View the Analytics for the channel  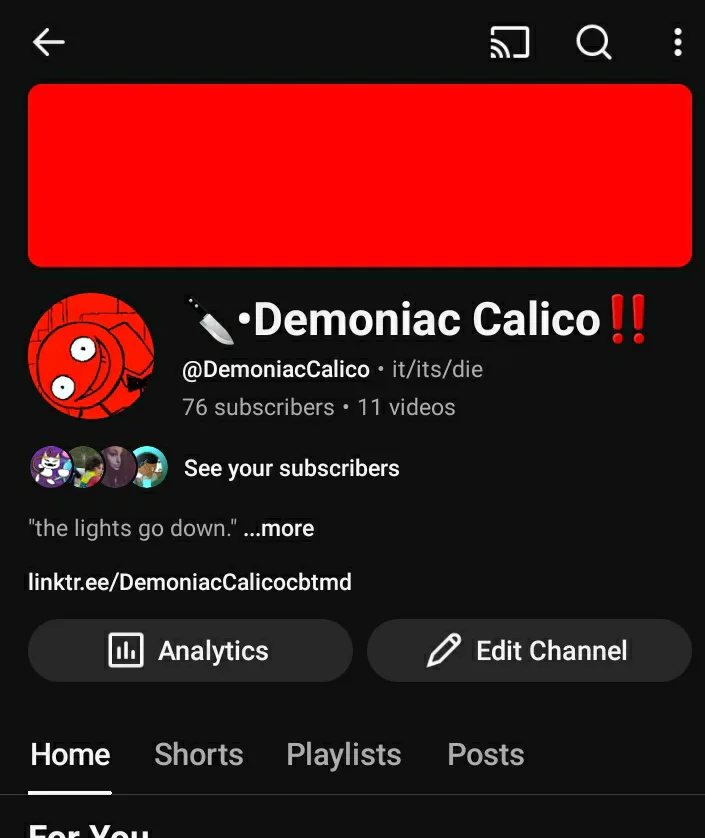pos(190,651)
